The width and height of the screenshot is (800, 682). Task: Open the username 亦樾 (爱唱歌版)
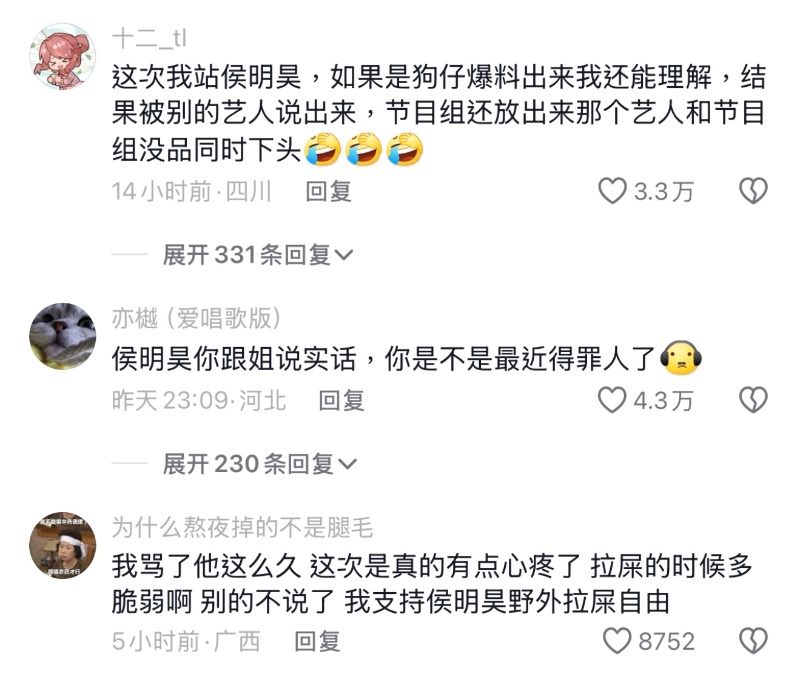[x=196, y=319]
